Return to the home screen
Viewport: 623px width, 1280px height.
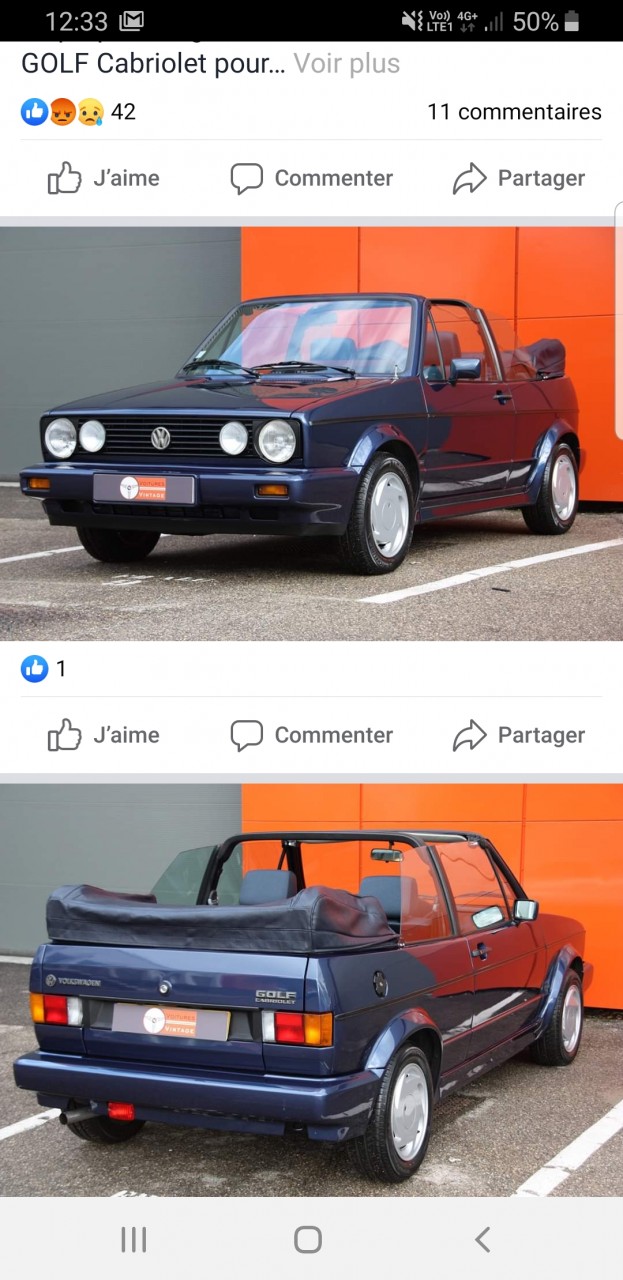308,1240
